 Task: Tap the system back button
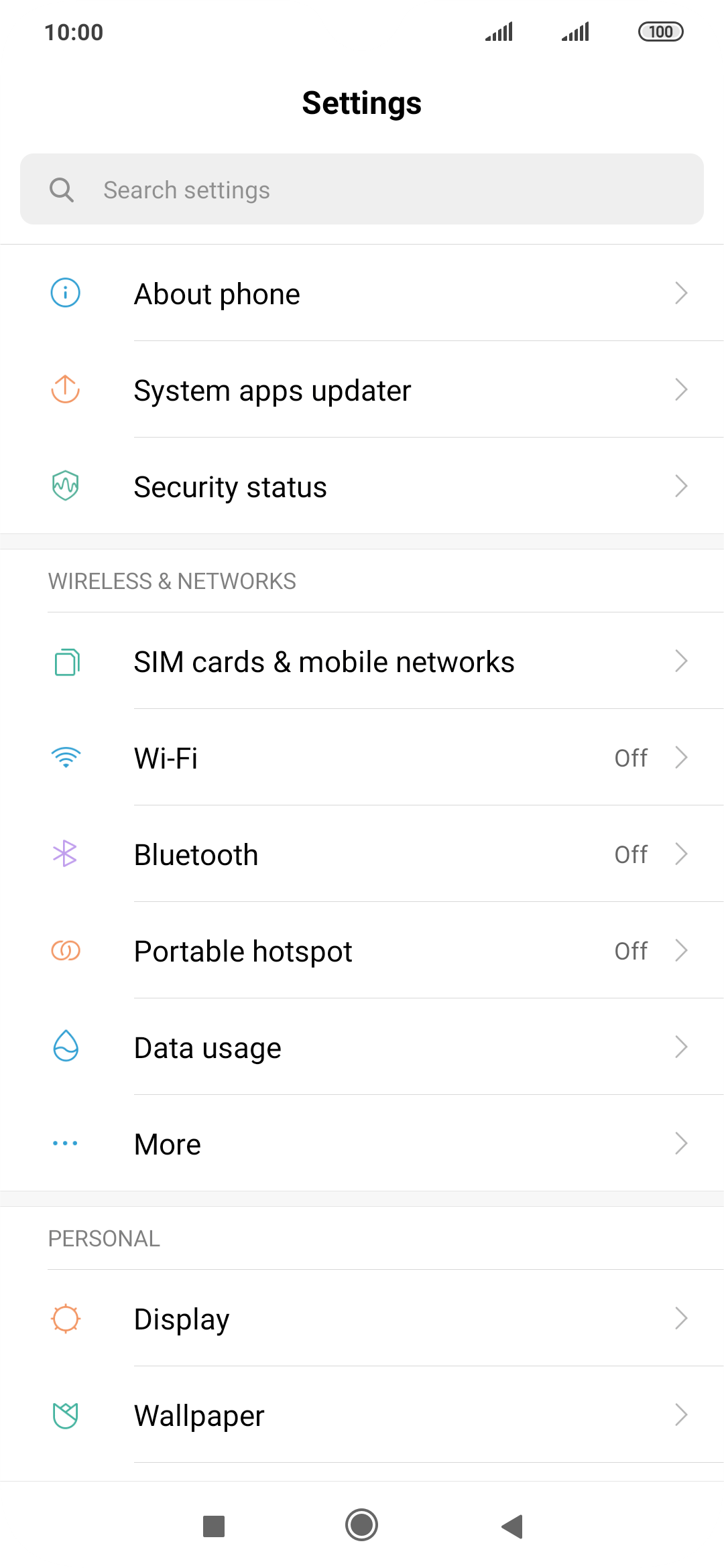click(x=512, y=1526)
